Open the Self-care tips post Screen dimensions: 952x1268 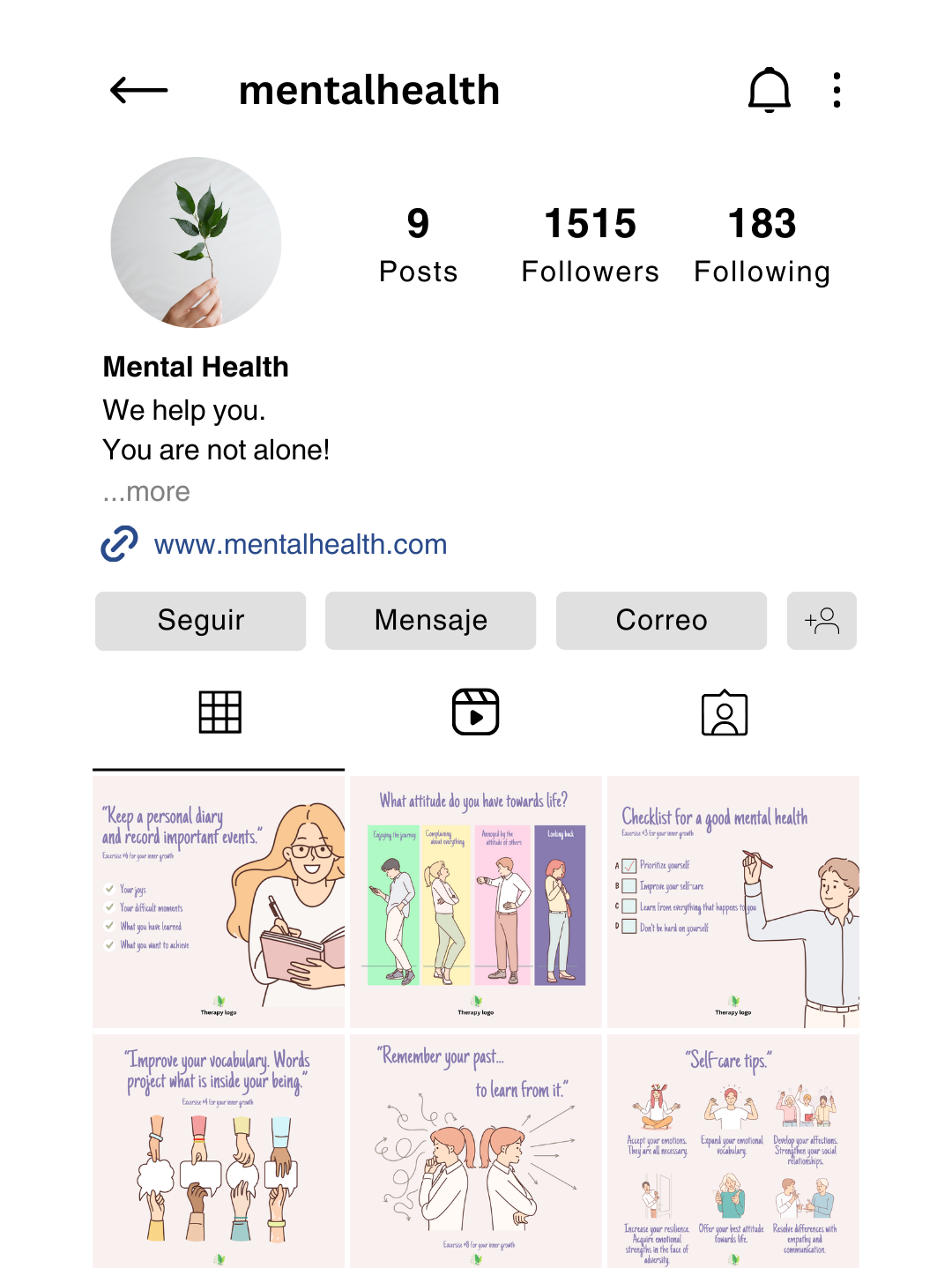(x=733, y=1151)
